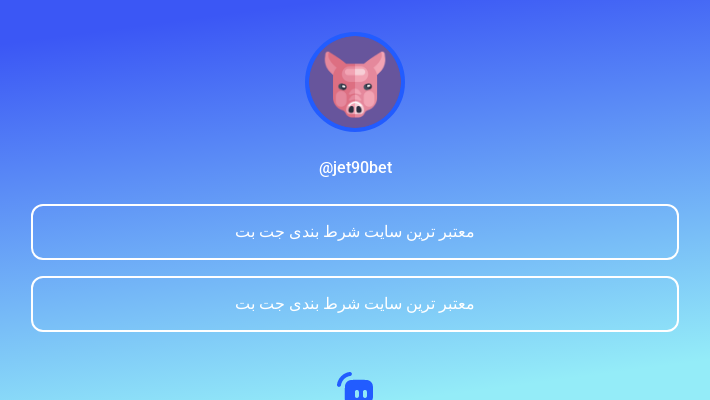Tap the blue platform logo in the footer
710x400 pixels.
356,388
